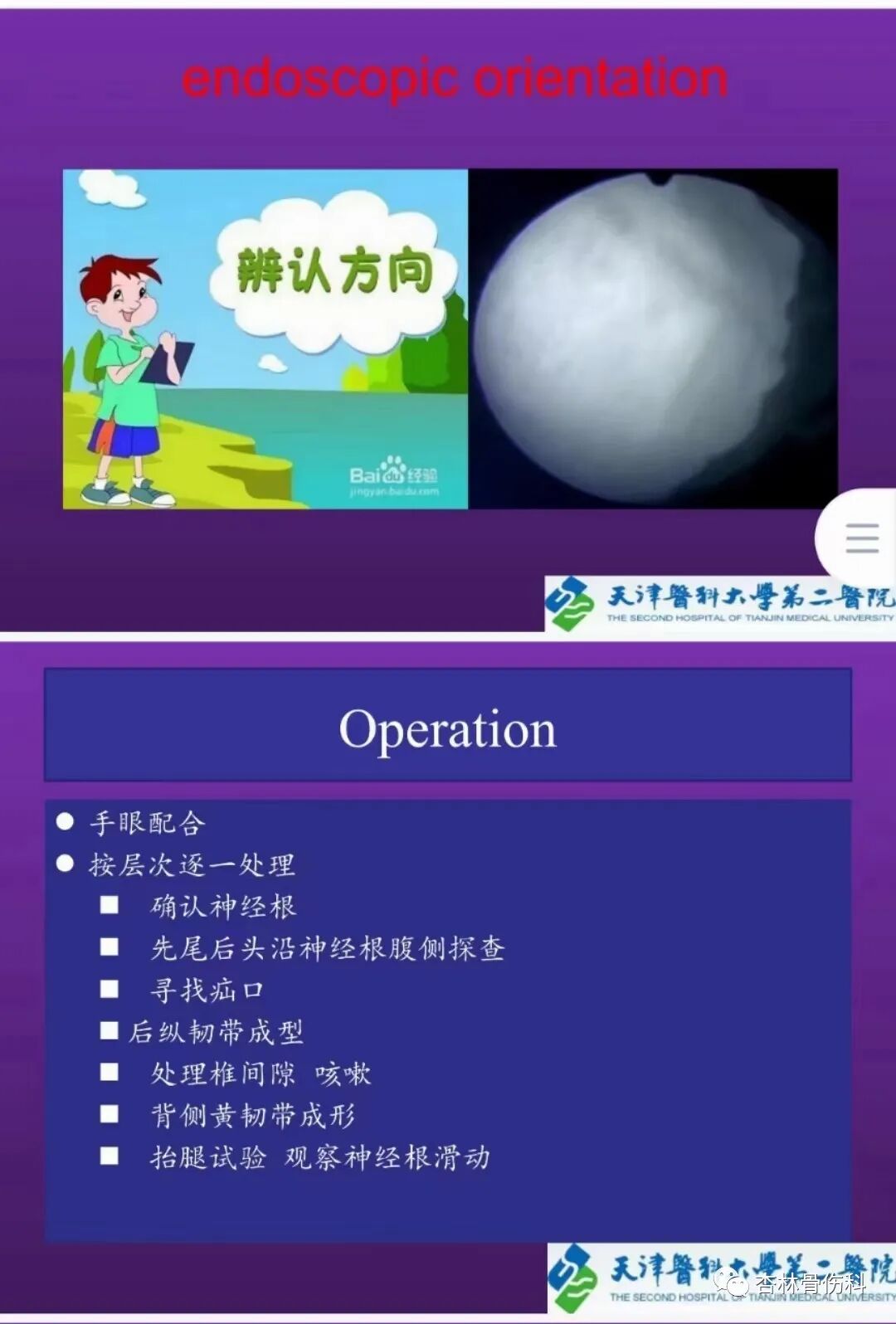This screenshot has height=1324, width=896.
Task: Open the Operation slide image
Action: point(448,979)
